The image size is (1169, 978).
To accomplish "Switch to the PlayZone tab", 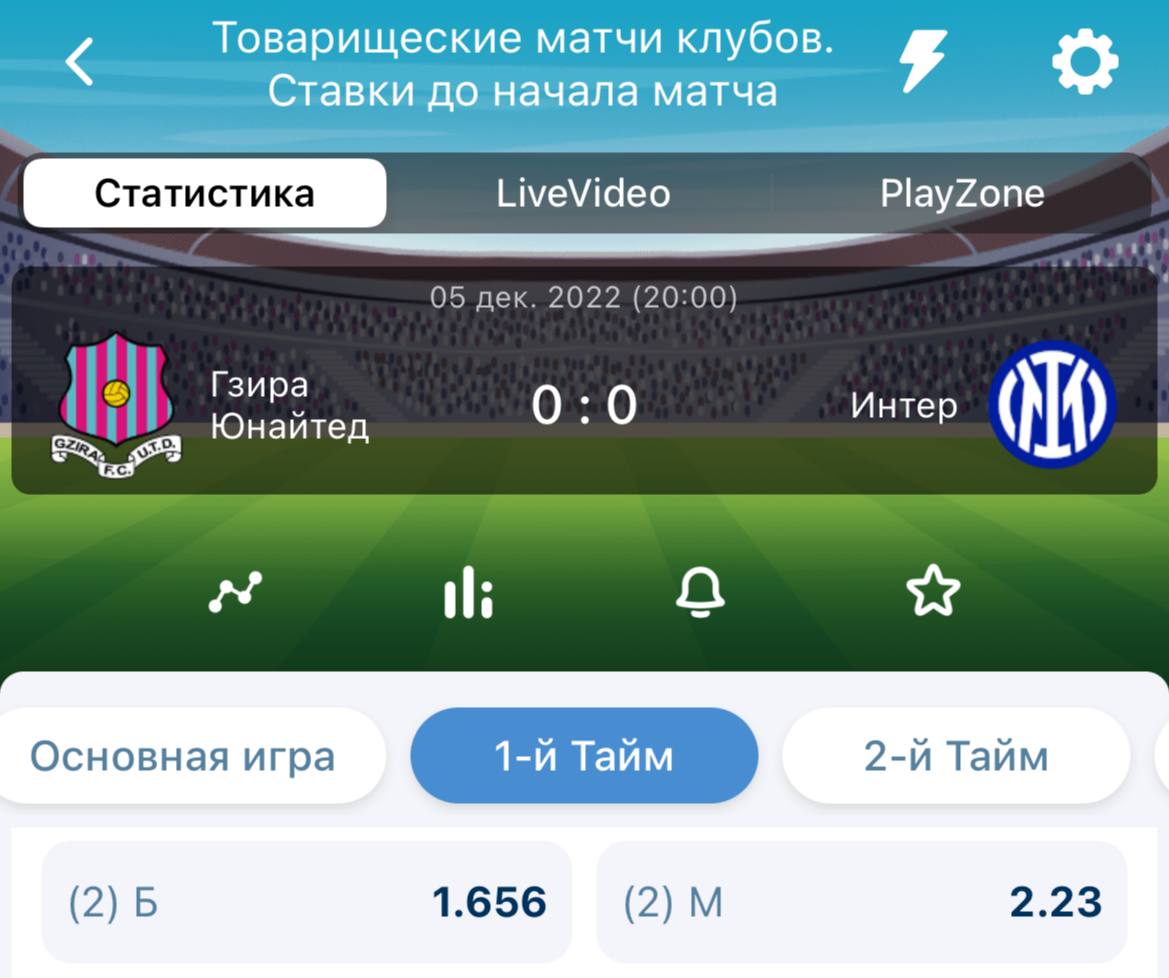I will point(961,193).
